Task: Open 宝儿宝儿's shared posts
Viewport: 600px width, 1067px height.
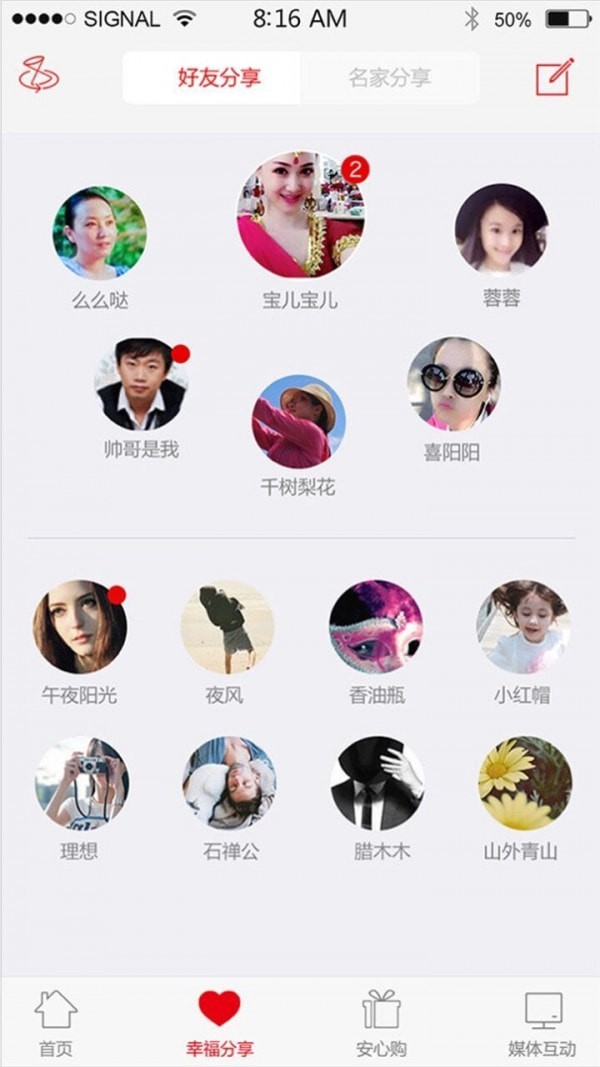Action: coord(300,215)
